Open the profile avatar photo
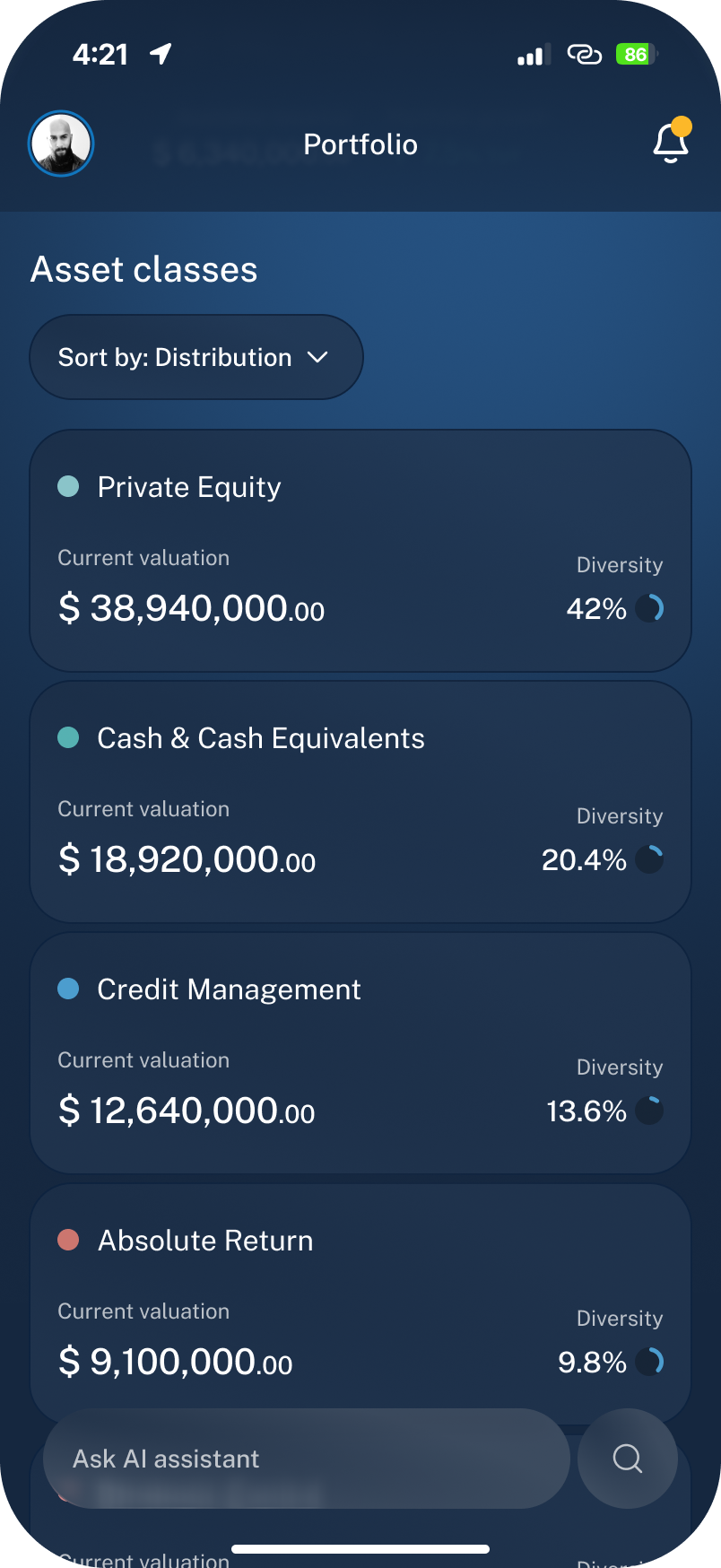This screenshot has height=1568, width=721. pyautogui.click(x=61, y=144)
